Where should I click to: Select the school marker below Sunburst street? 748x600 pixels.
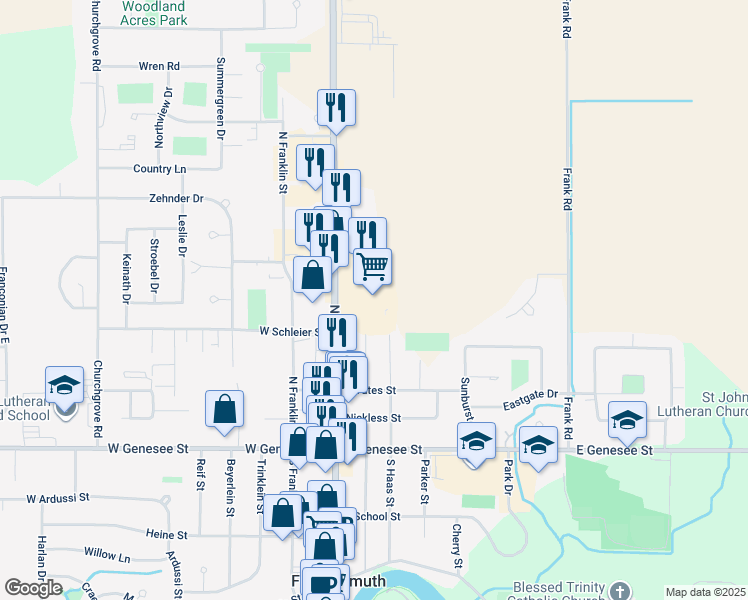477,441
